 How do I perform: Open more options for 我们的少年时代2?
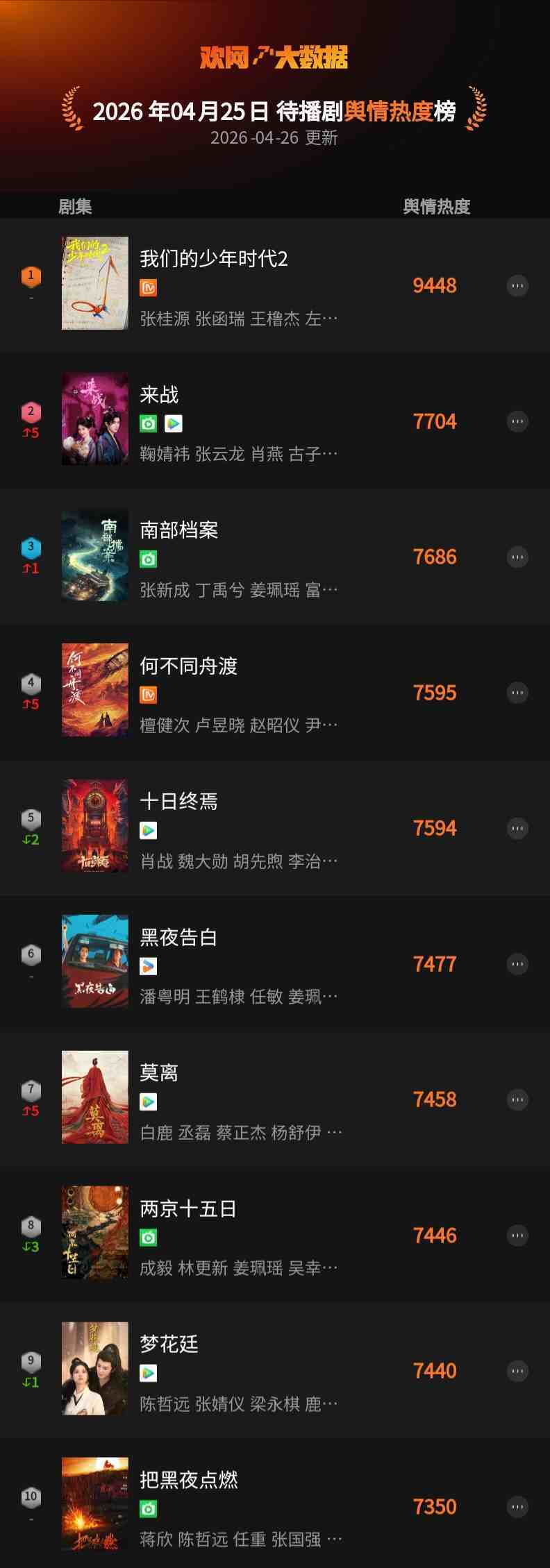click(x=517, y=286)
